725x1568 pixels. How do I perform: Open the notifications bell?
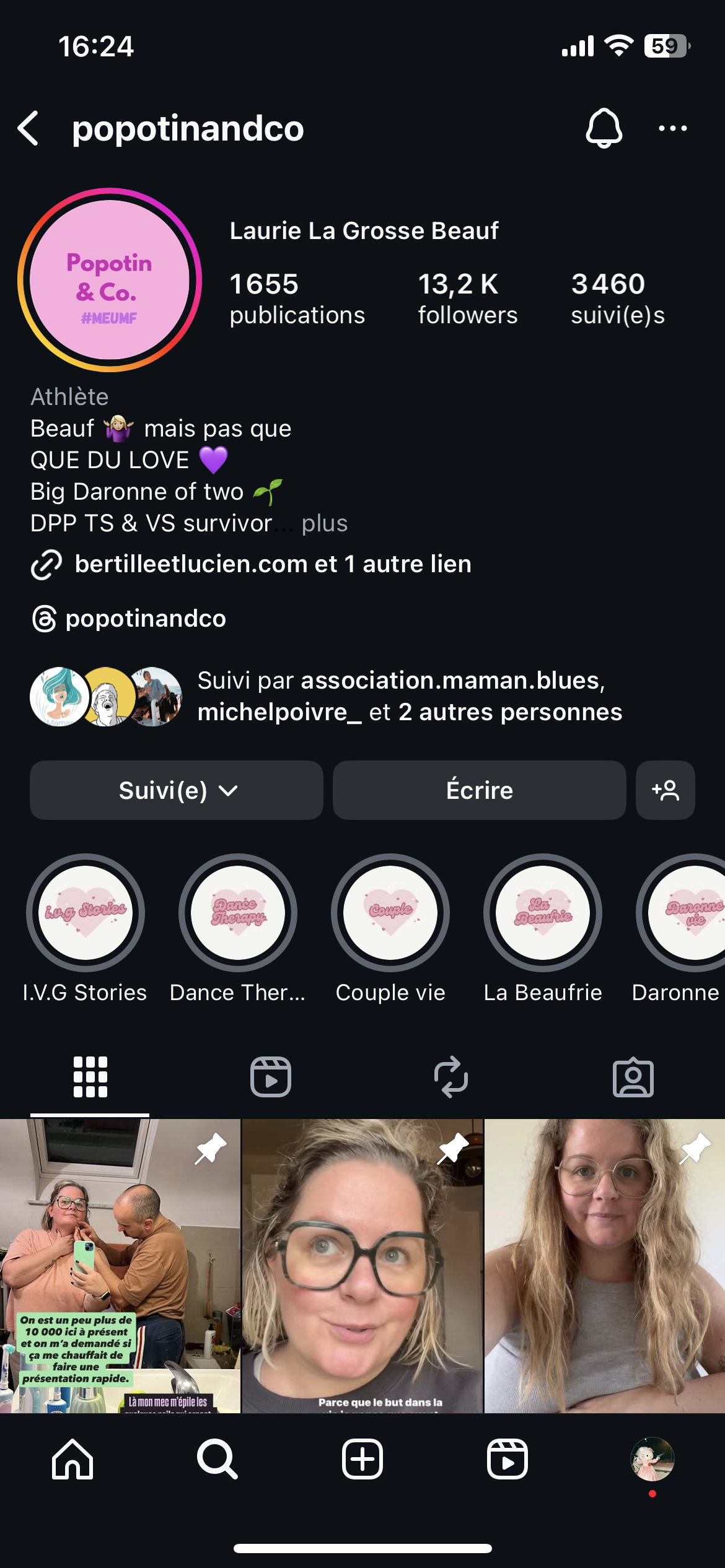604,128
